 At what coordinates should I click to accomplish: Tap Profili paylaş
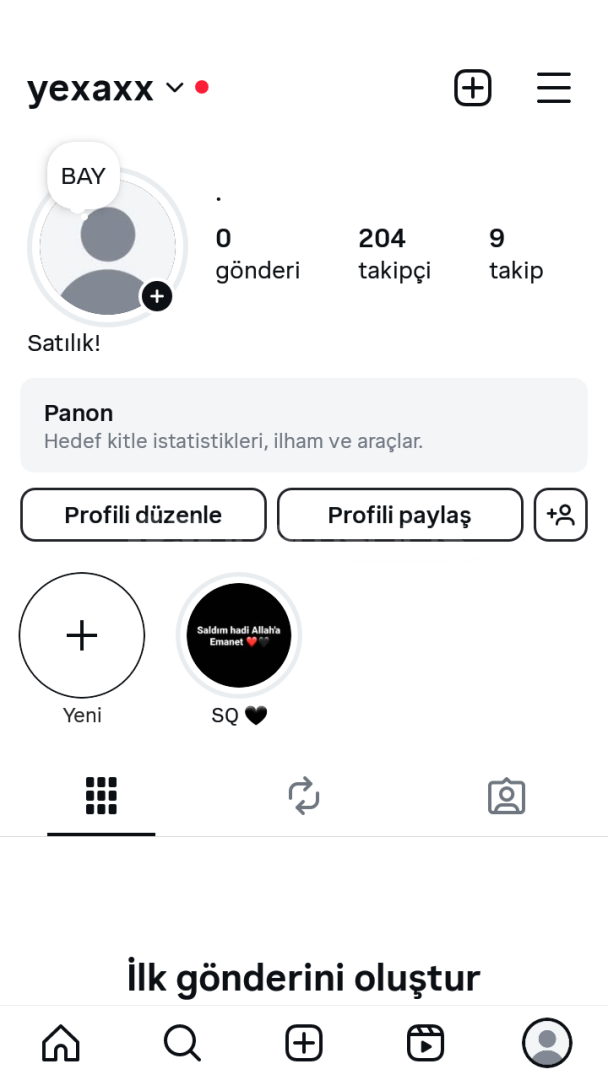[399, 515]
